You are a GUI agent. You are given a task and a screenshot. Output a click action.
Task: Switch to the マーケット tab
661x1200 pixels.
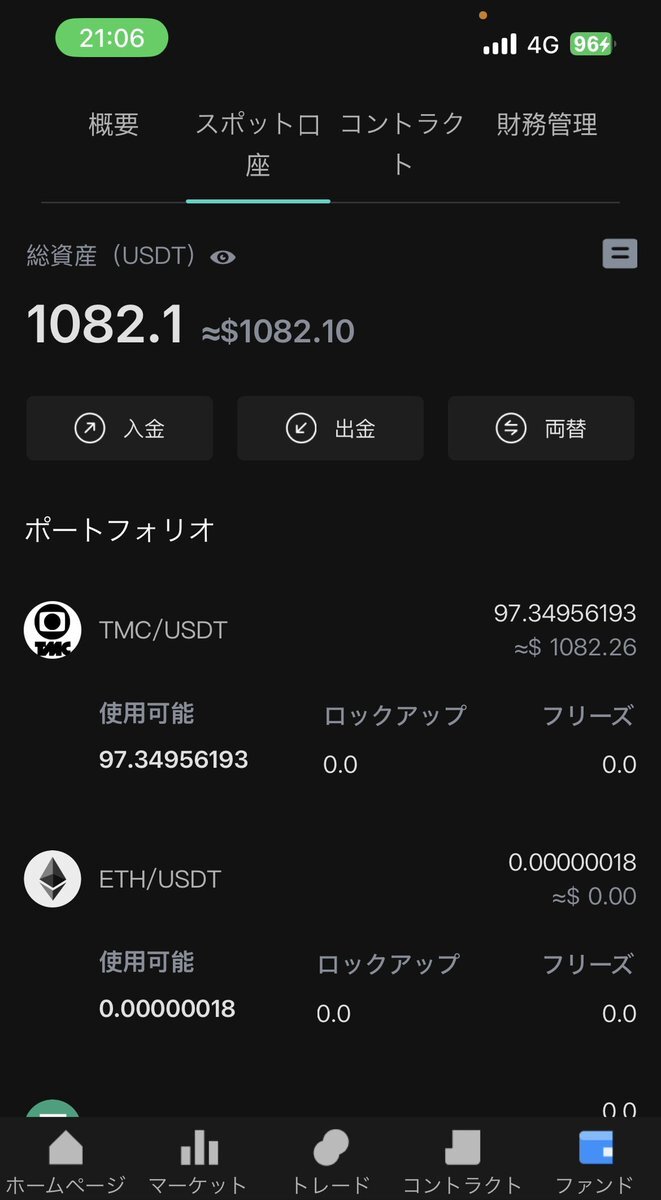[x=198, y=1161]
